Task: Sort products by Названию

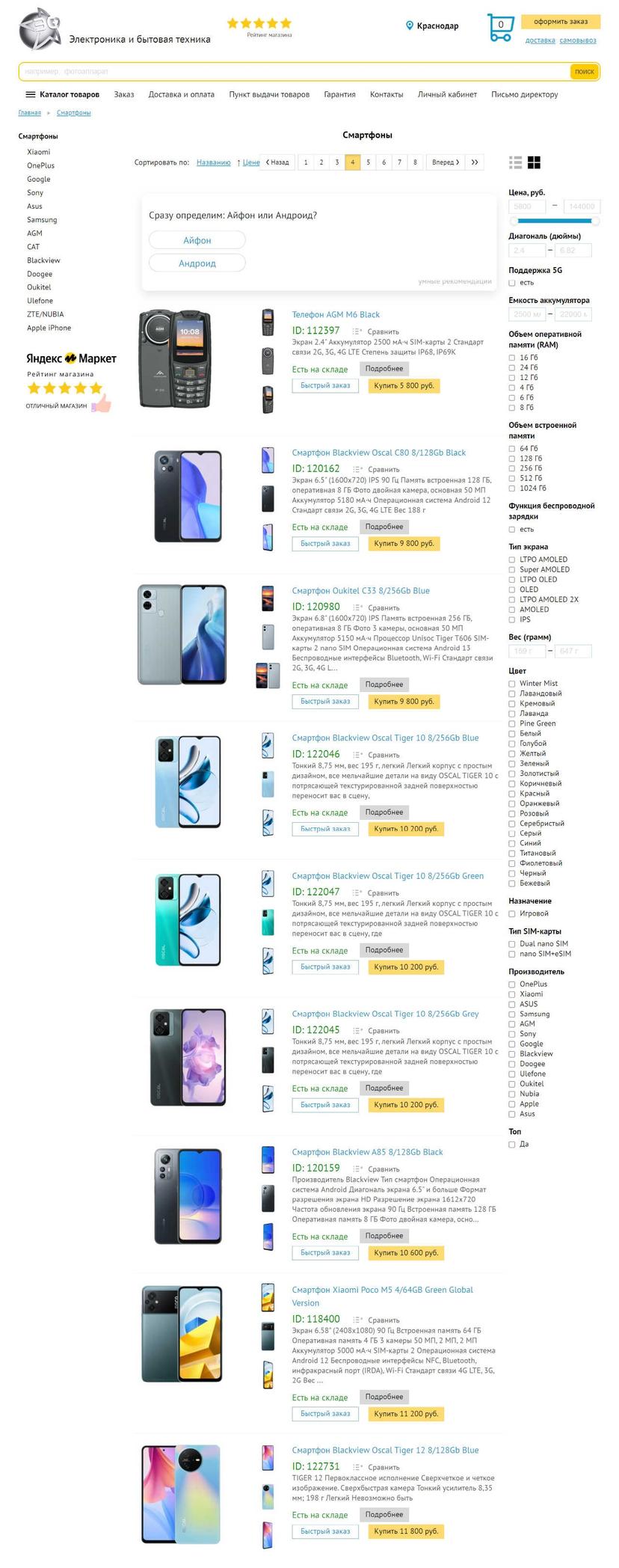Action: (x=213, y=162)
